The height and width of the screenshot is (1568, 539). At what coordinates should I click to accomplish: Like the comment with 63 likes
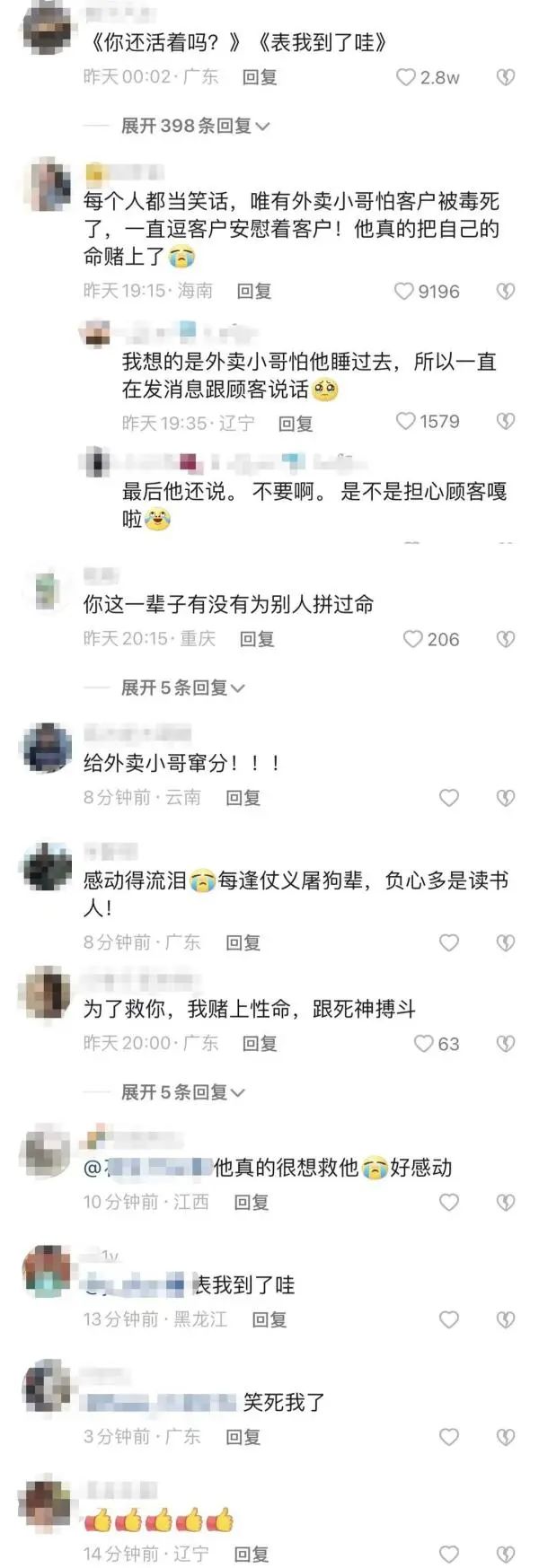coord(424,1043)
